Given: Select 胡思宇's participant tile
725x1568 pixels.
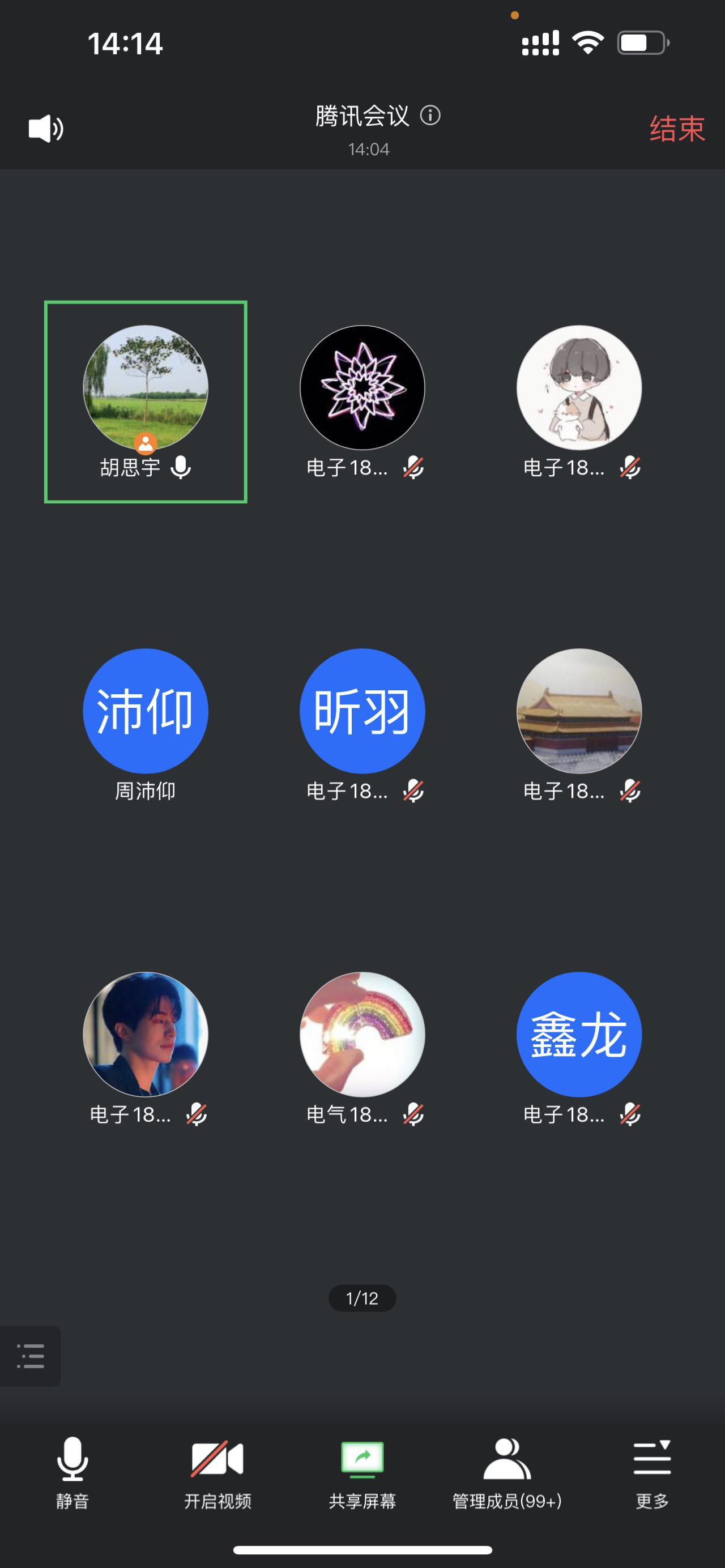Looking at the screenshot, I should (146, 401).
